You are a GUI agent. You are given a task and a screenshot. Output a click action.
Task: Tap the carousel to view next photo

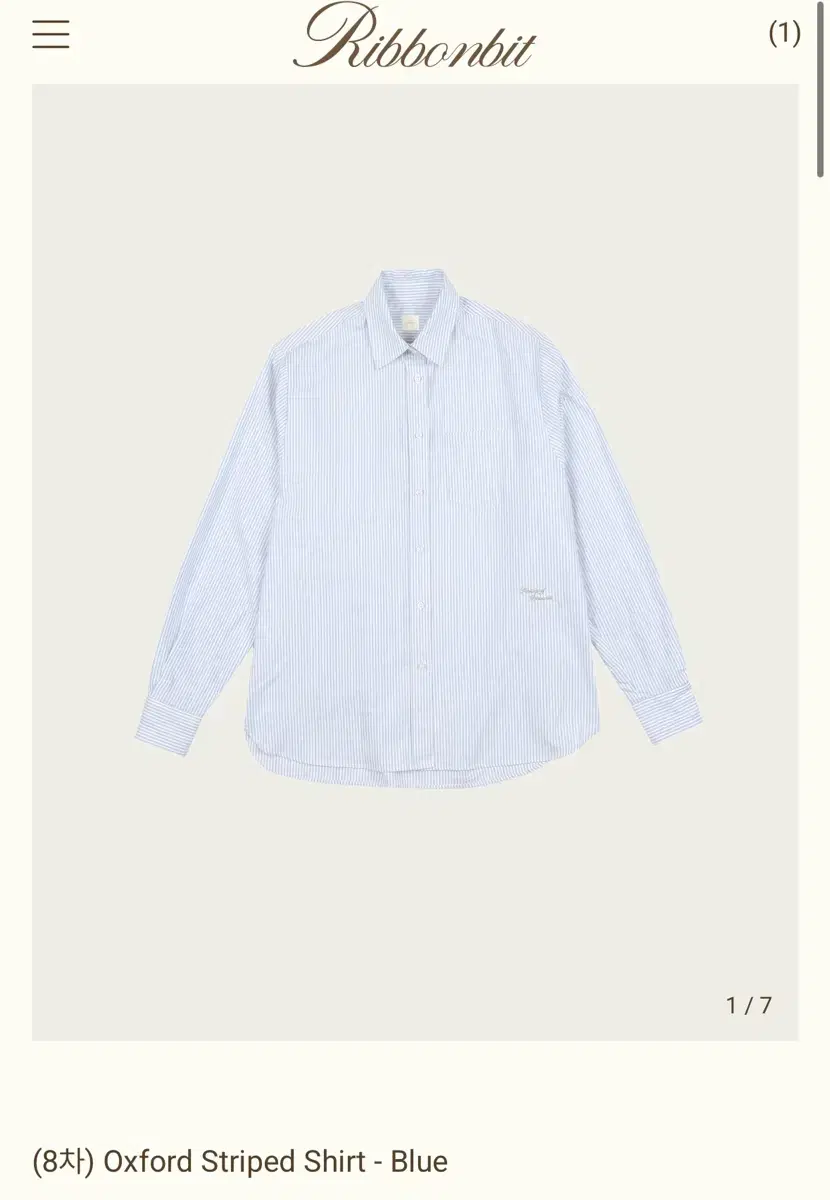pyautogui.click(x=415, y=560)
